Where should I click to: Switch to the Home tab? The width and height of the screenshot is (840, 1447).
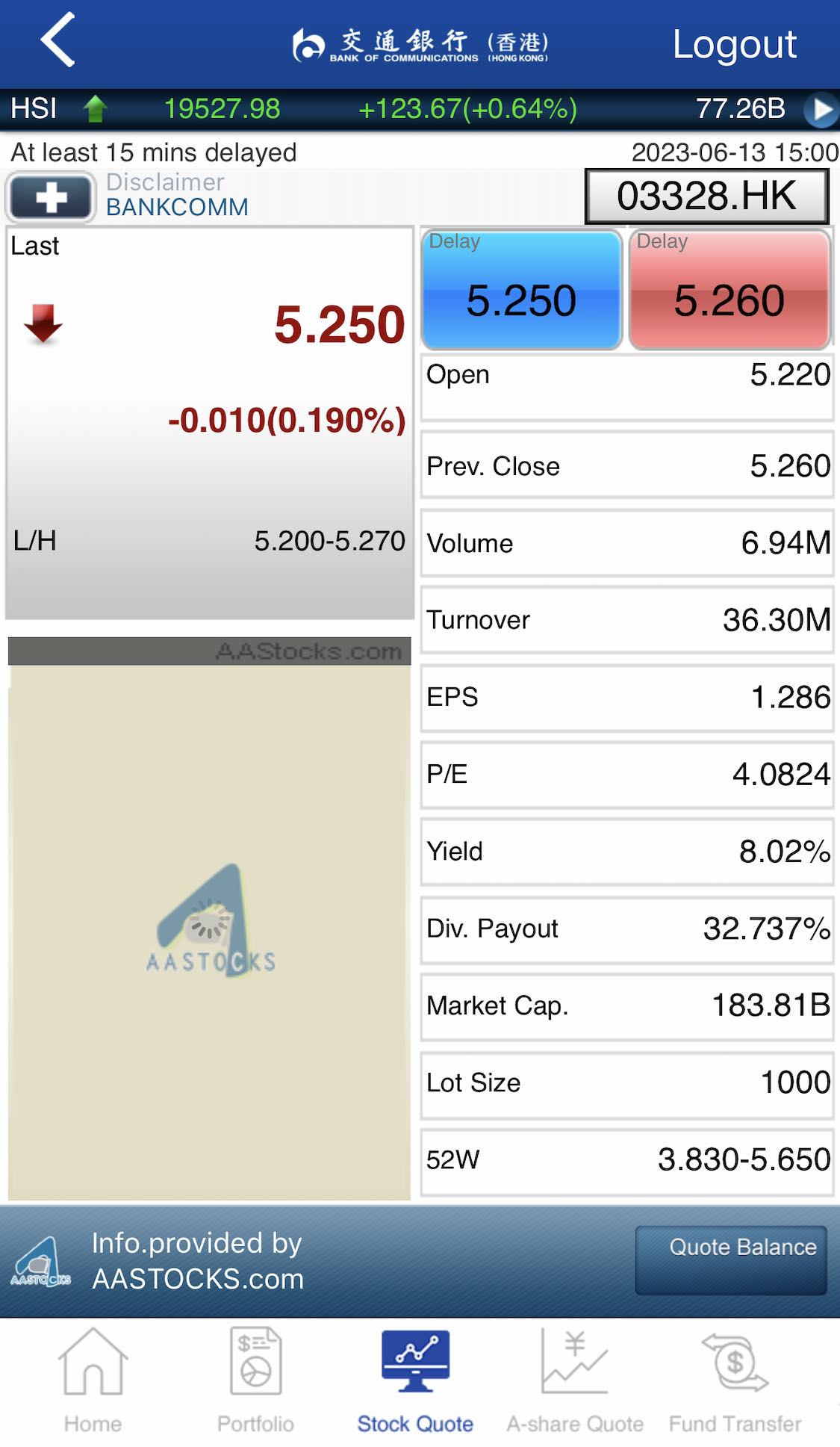point(93,1381)
